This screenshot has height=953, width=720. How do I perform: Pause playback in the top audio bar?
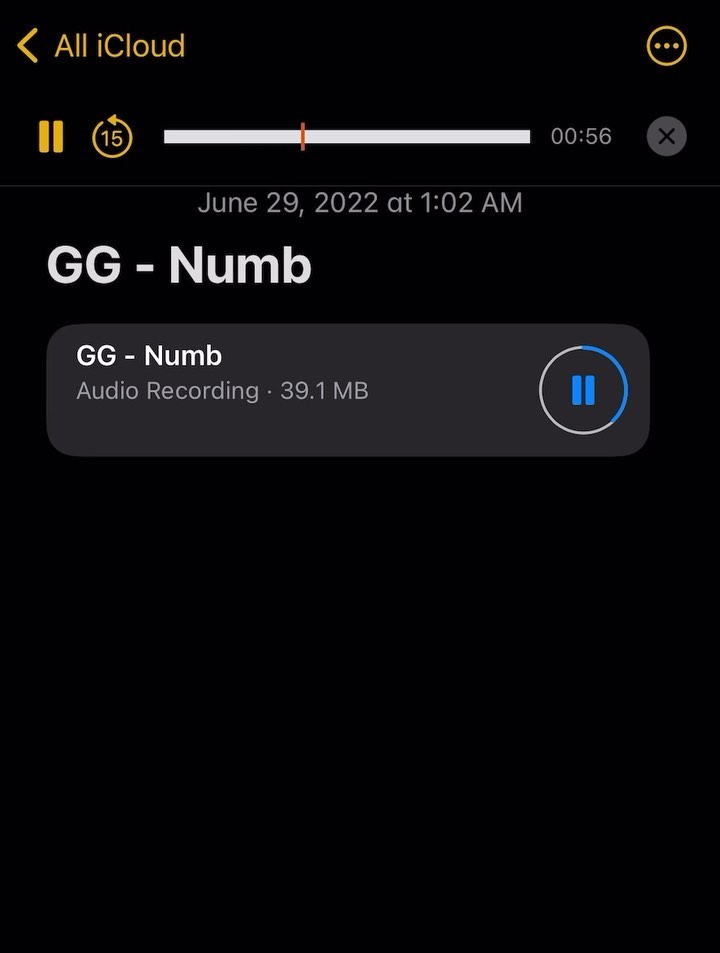tap(51, 136)
